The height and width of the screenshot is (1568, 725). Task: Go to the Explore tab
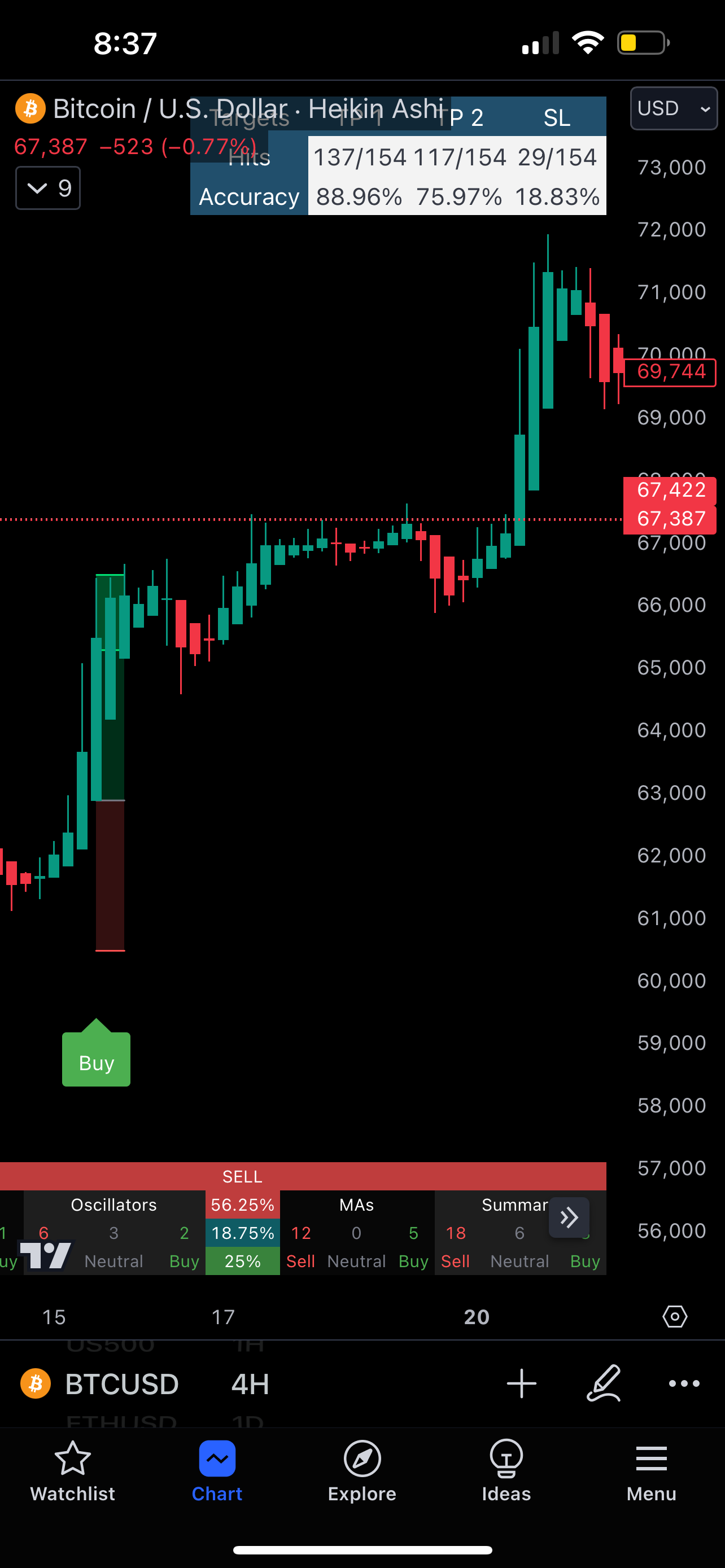pyautogui.click(x=361, y=1471)
